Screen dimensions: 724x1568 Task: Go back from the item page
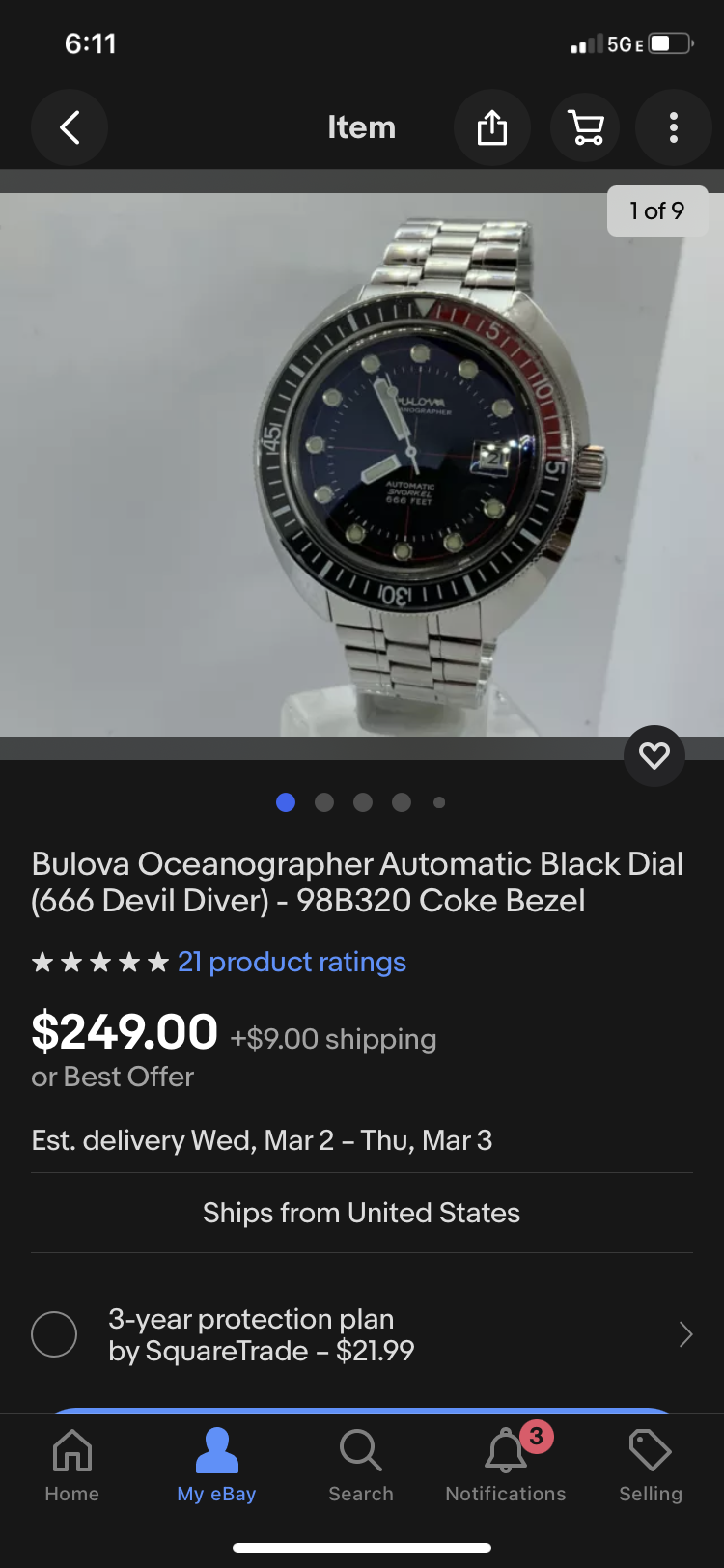point(70,127)
